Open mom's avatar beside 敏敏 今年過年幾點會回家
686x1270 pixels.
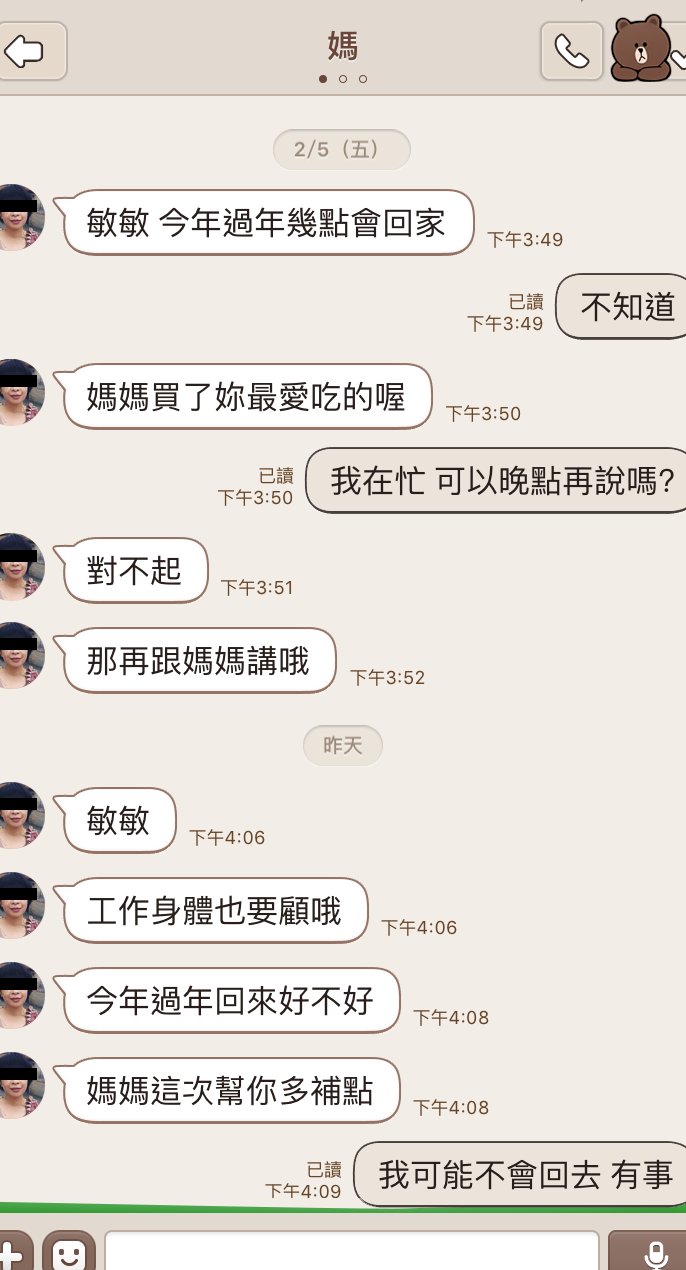pos(20,217)
